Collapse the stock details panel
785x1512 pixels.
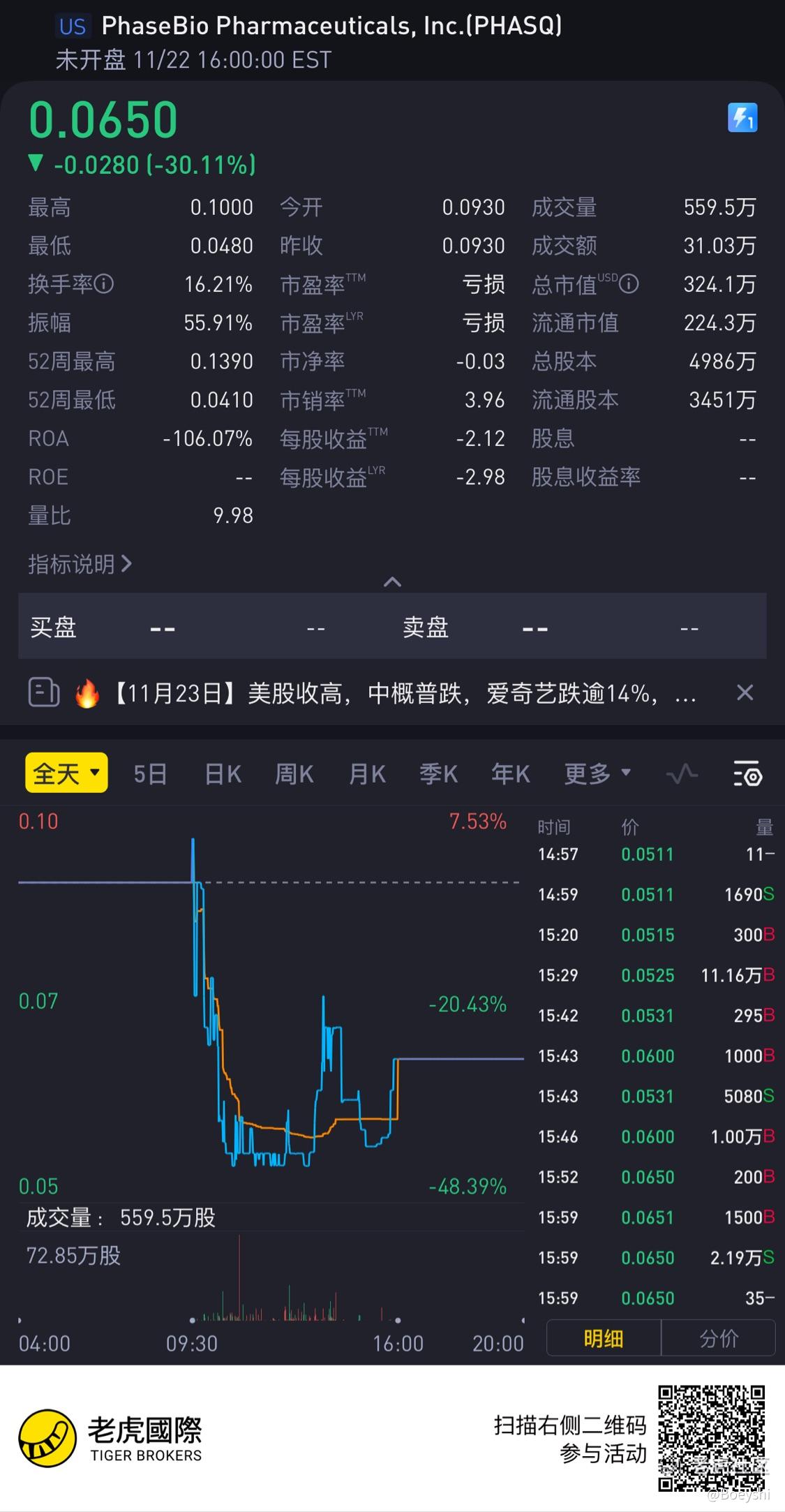[392, 581]
